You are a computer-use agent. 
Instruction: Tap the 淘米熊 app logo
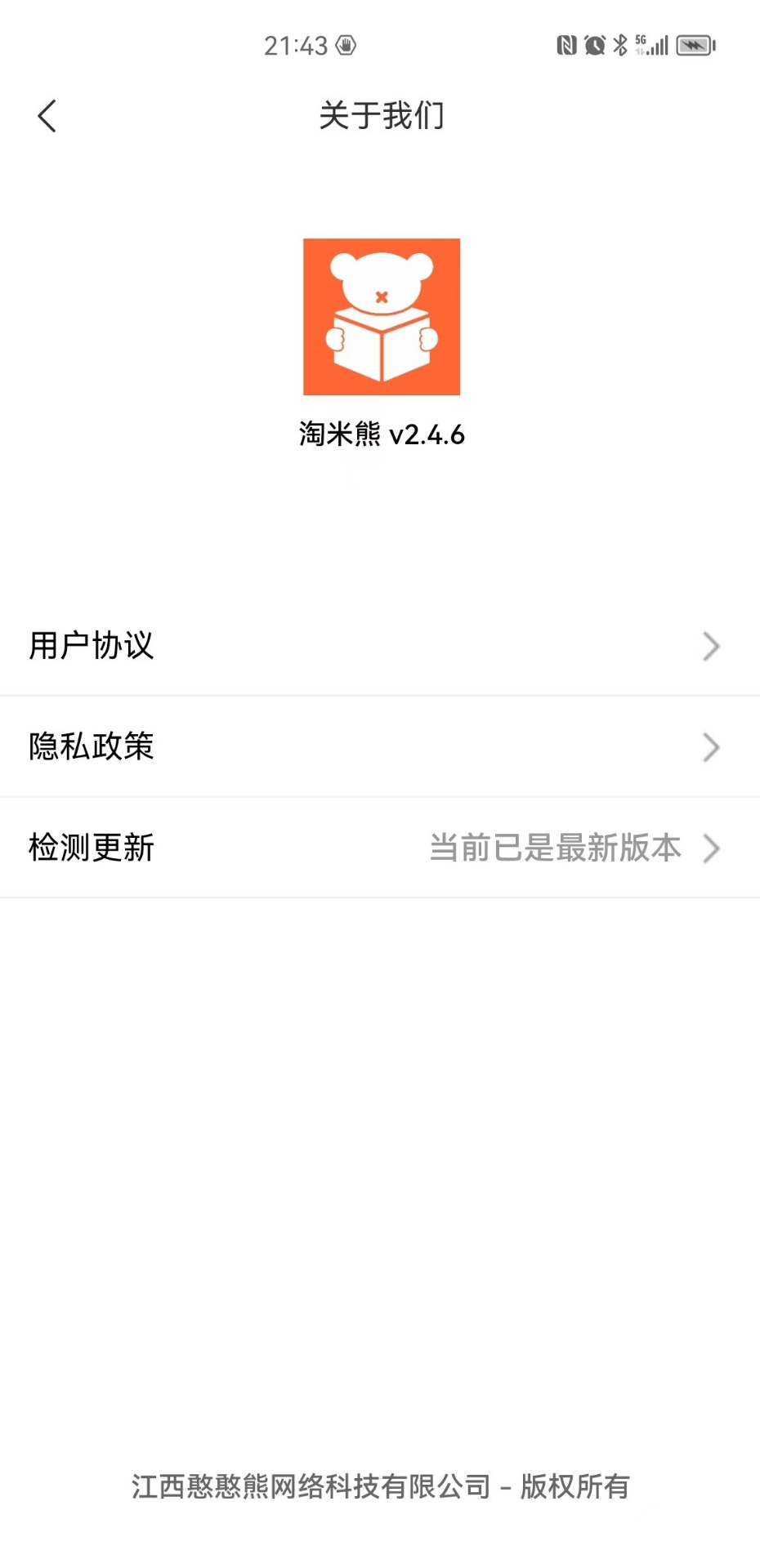[382, 317]
